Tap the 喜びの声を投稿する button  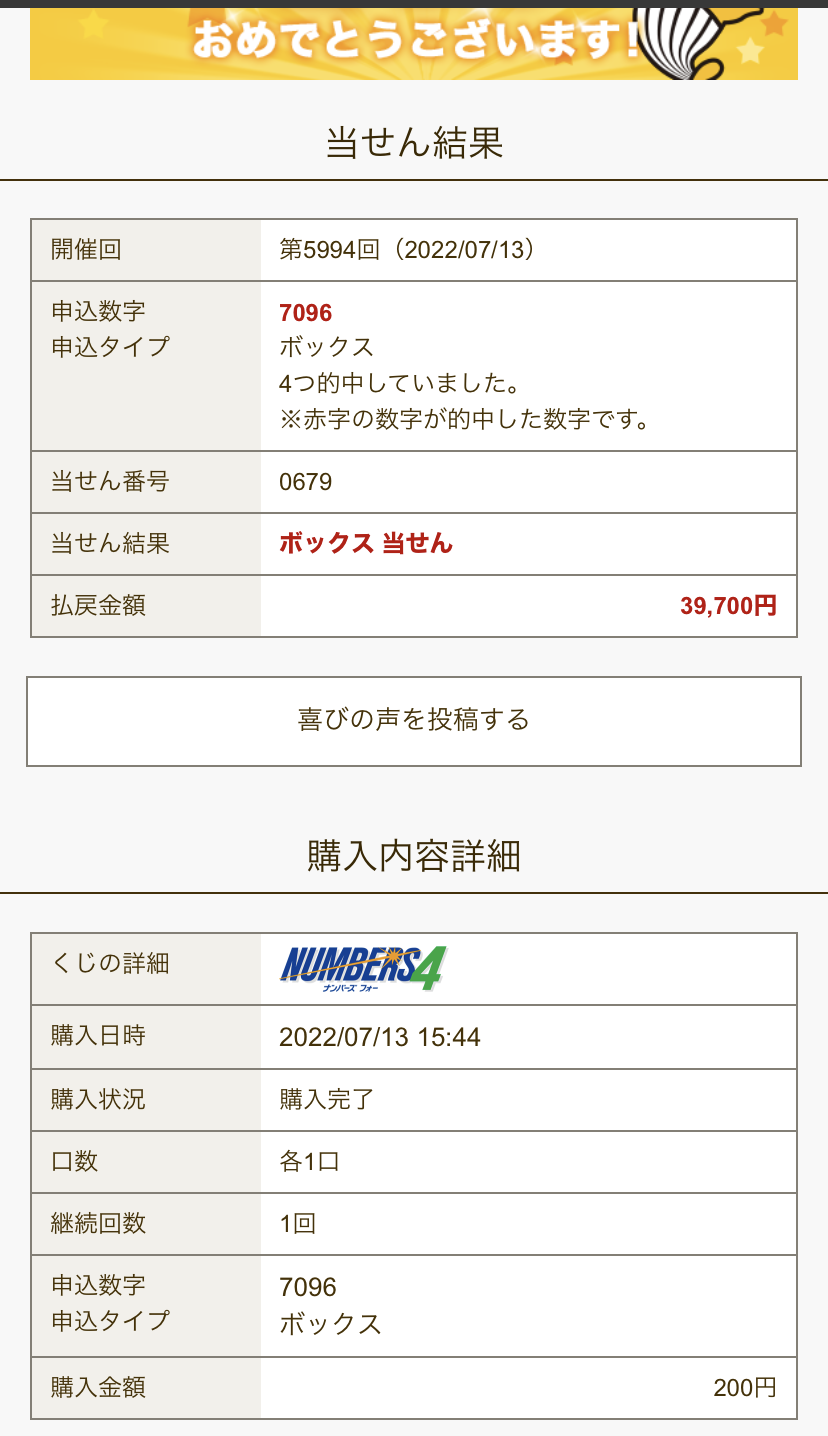414,721
